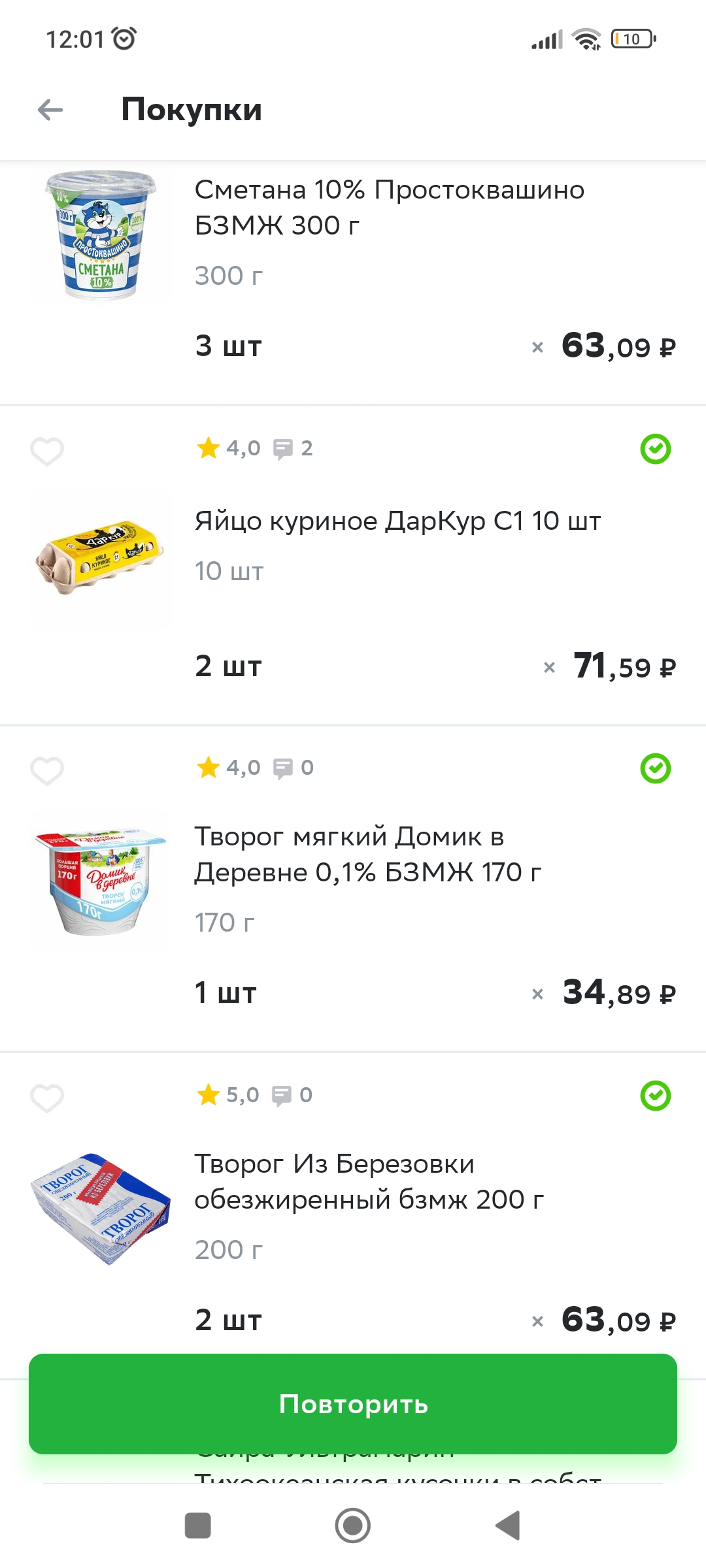706x1568 pixels.
Task: Add Яйцо куриное ДарКур to favorites
Action: click(47, 451)
